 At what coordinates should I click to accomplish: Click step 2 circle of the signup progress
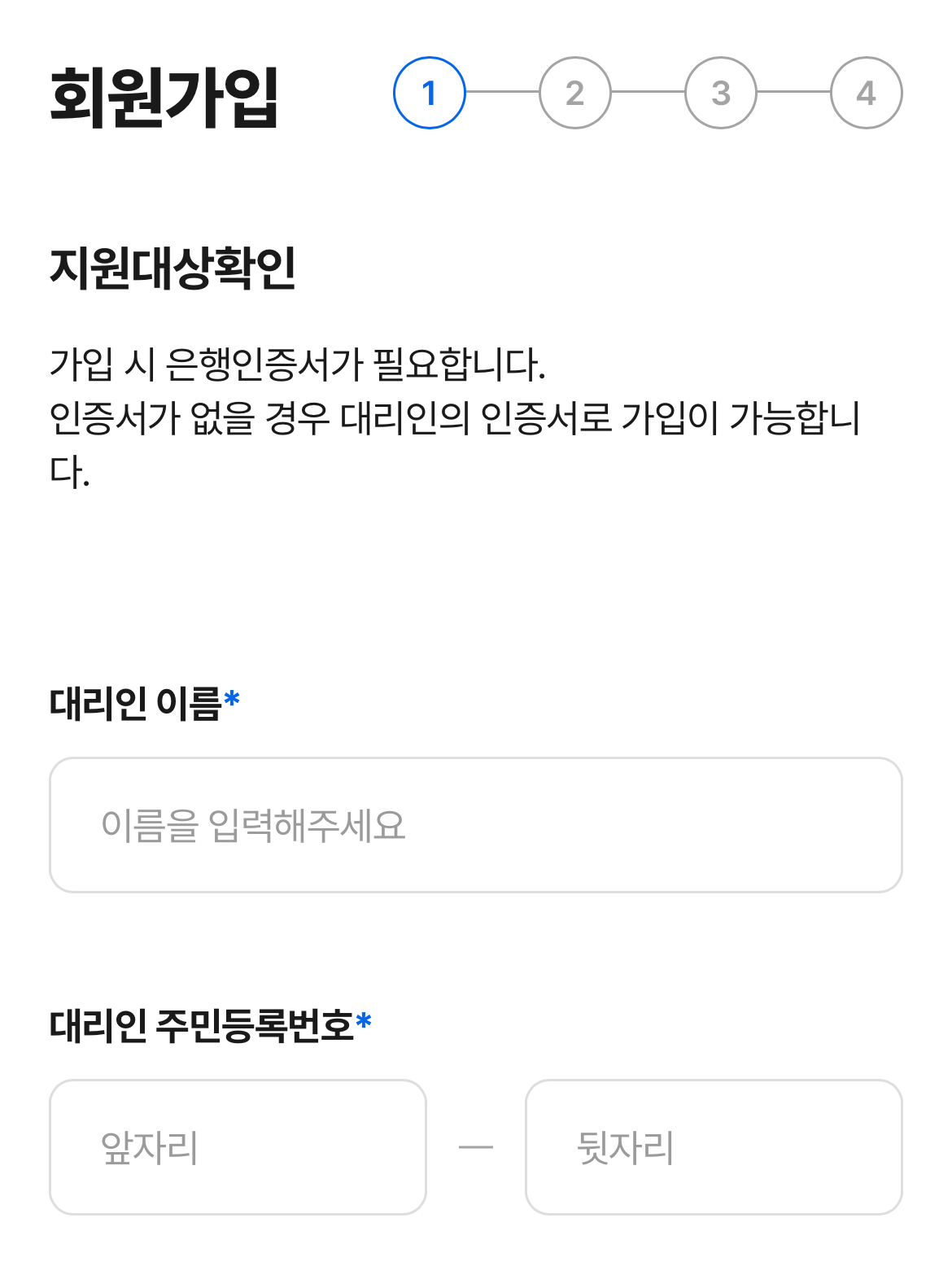[x=576, y=91]
